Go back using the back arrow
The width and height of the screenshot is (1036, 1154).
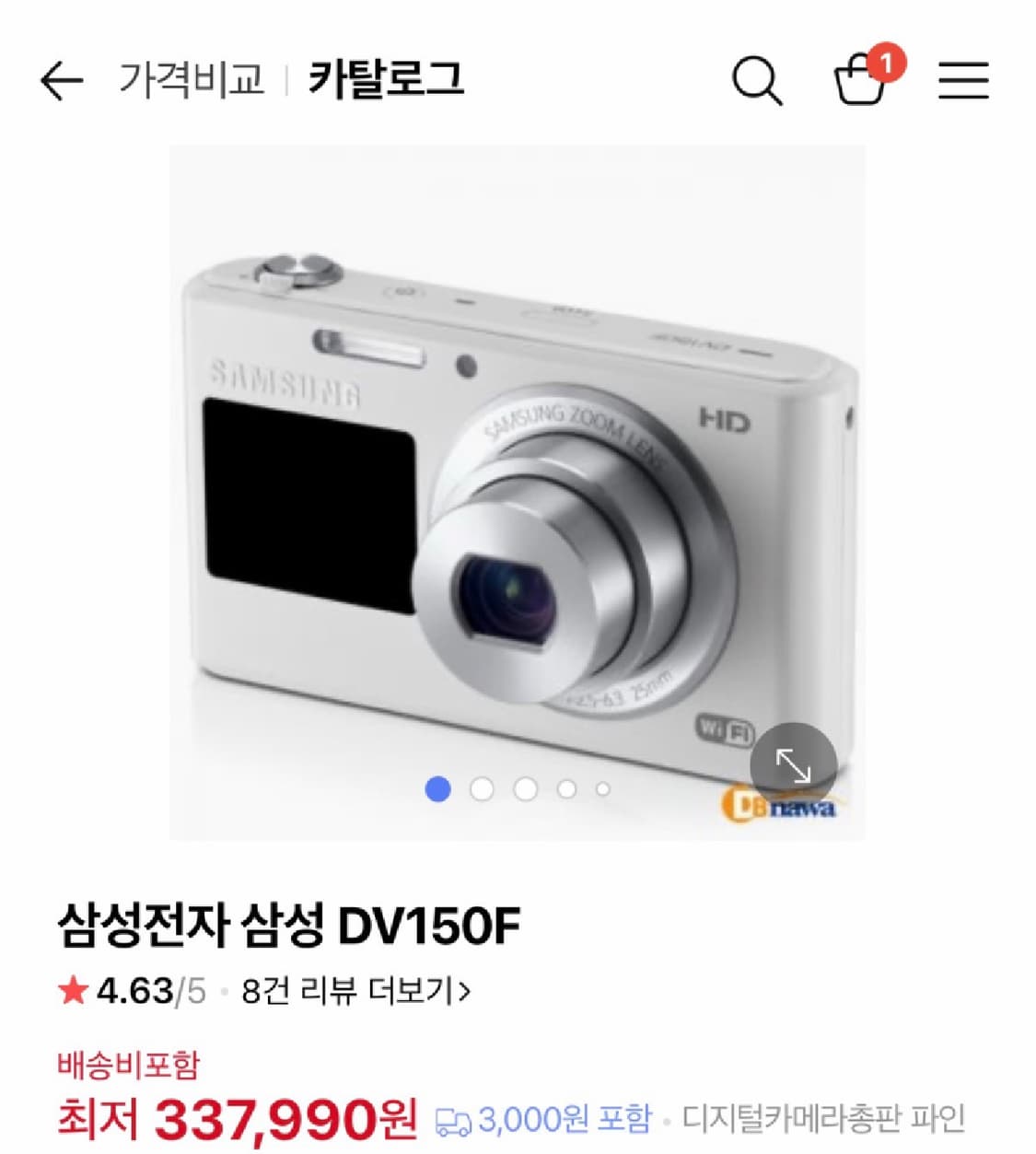(58, 81)
